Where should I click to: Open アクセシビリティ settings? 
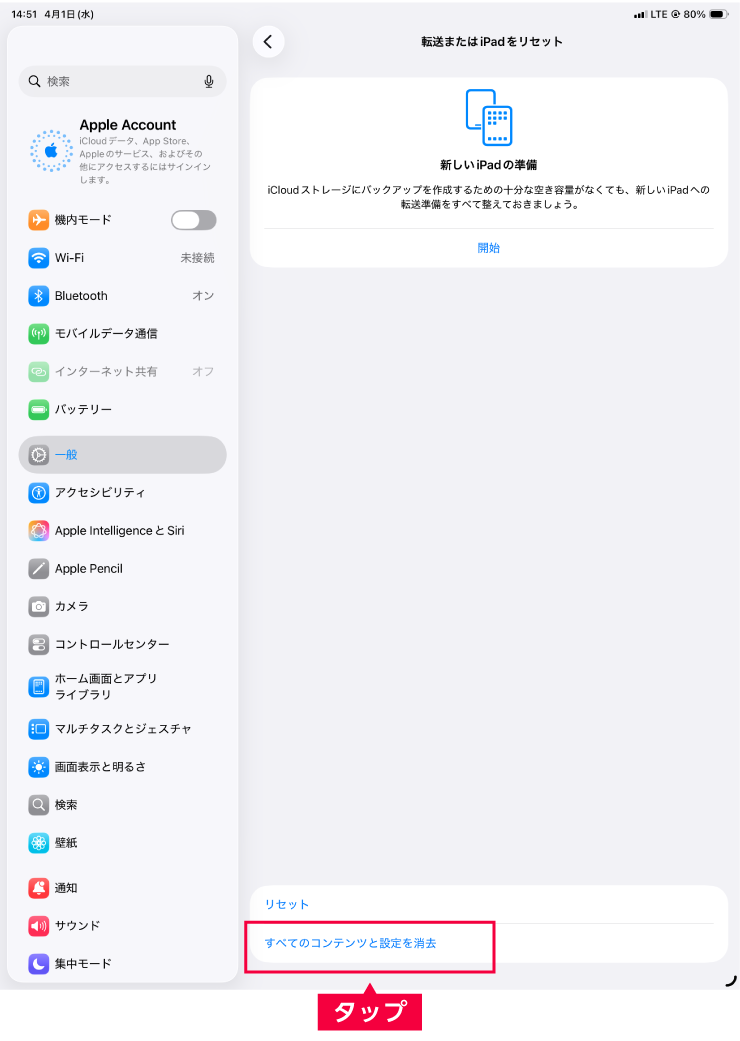pyautogui.click(x=122, y=493)
